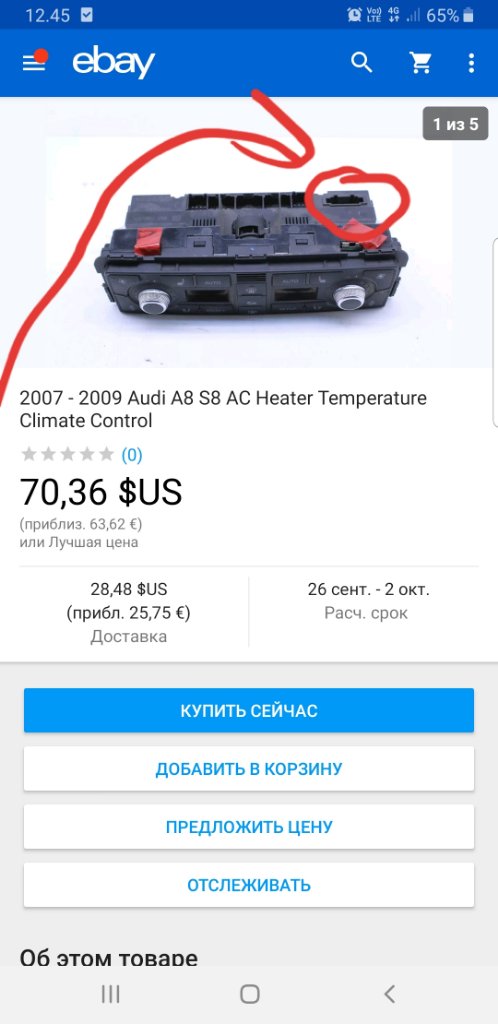Image resolution: width=498 pixels, height=1024 pixels.
Task: Tap ДОБАВИТЬ В КОРЗИНУ to add the item to the cart
Action: coord(249,769)
